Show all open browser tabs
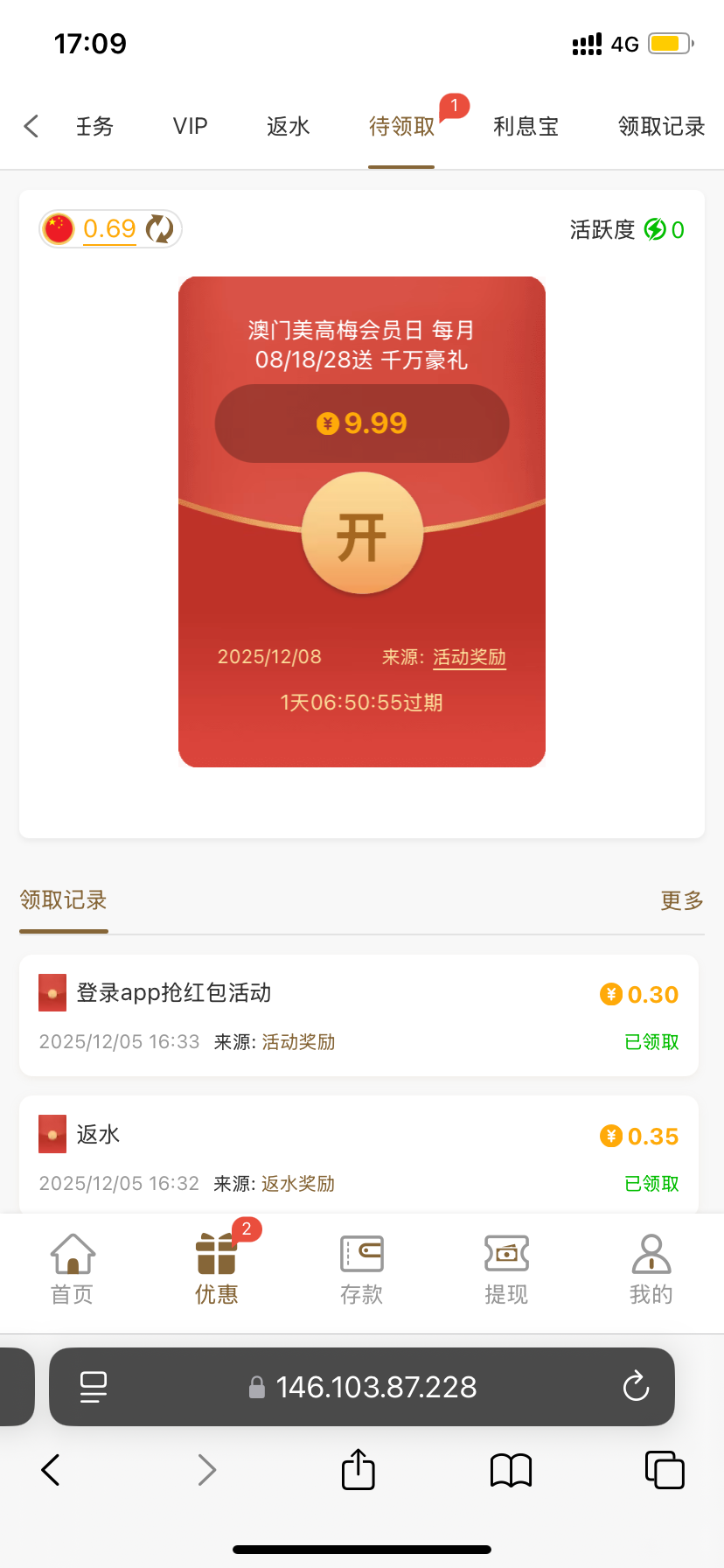724x1568 pixels. (x=665, y=1470)
